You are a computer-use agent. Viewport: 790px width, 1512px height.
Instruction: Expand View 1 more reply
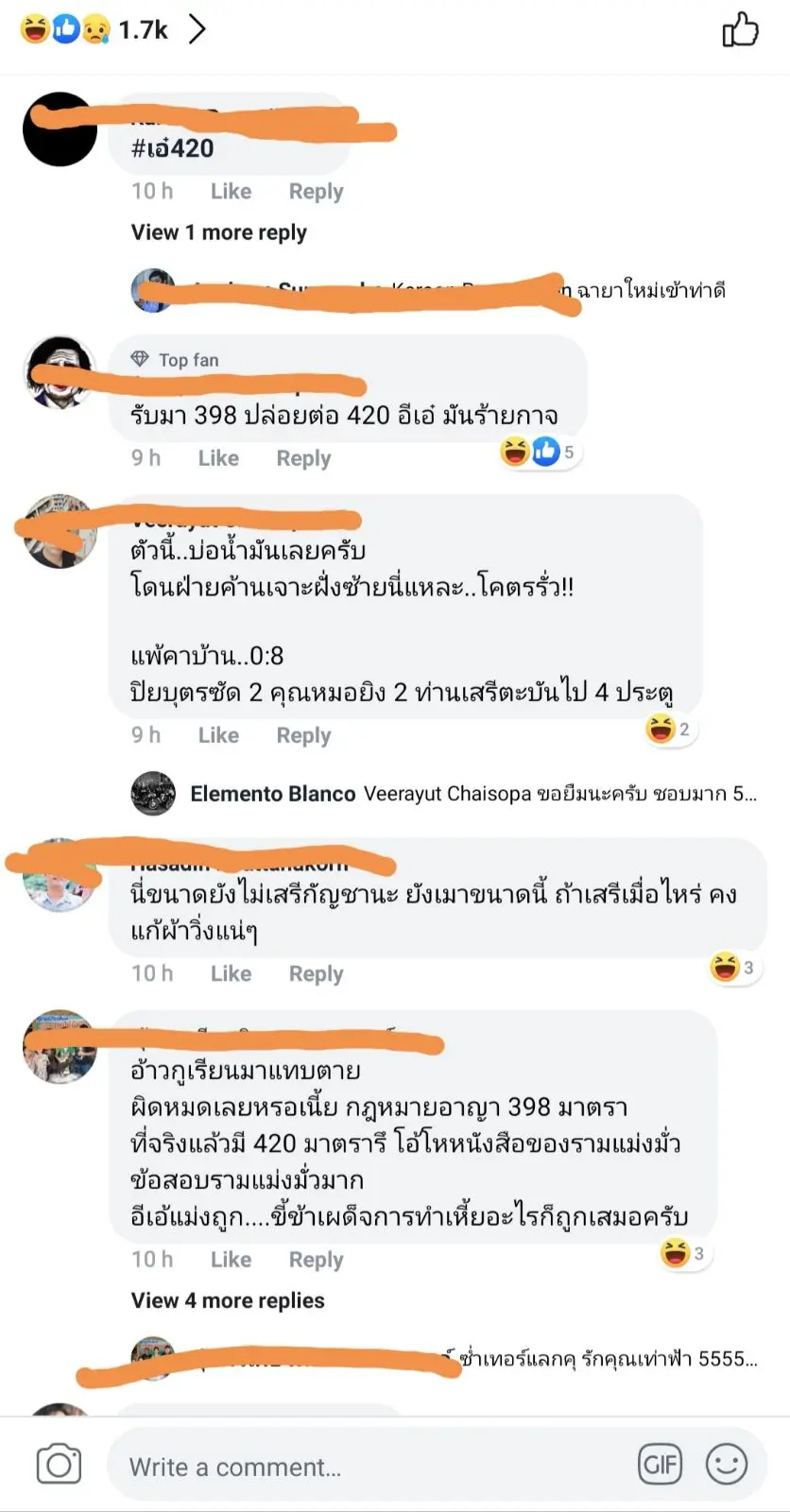[x=218, y=232]
